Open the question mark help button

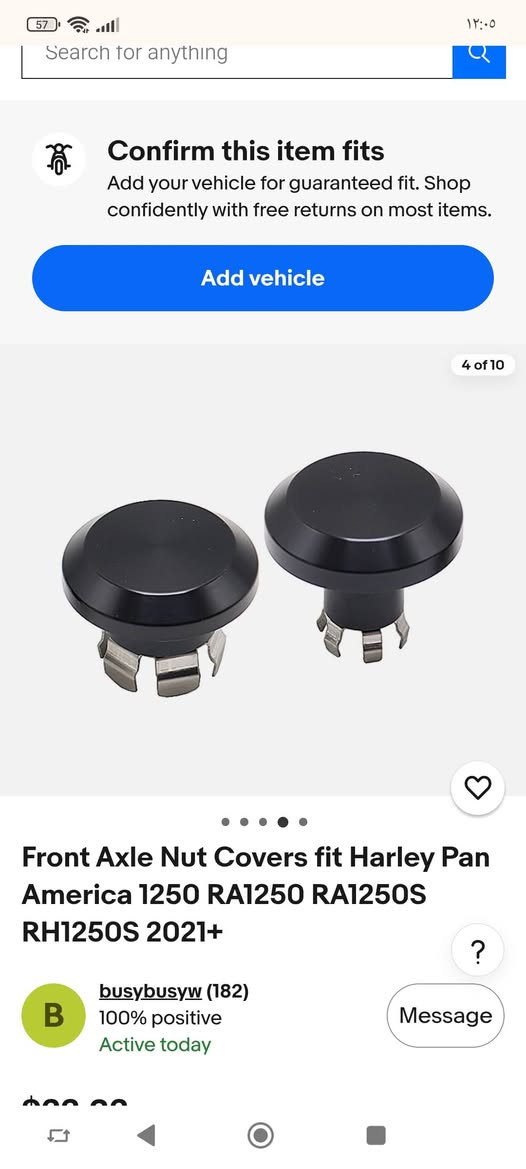click(478, 951)
